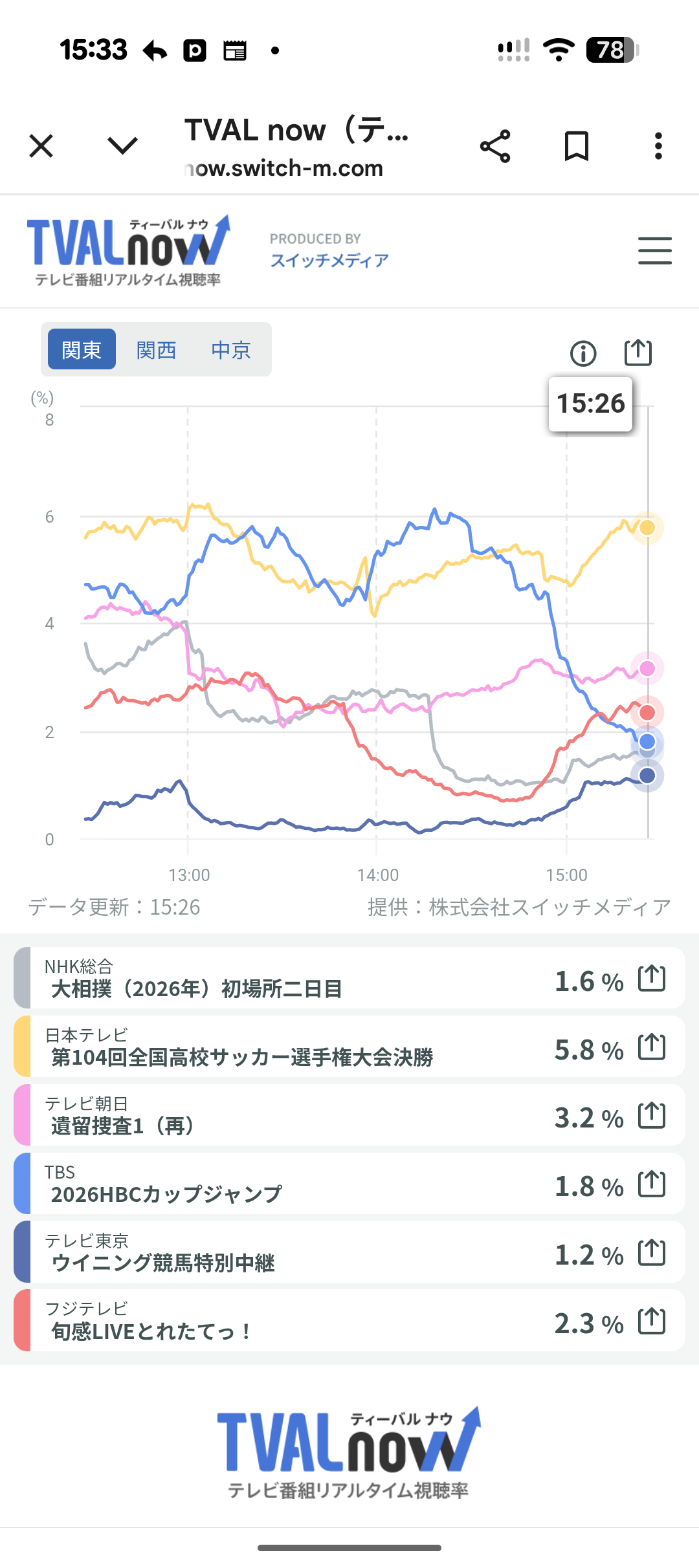This screenshot has width=699, height=1568.
Task: Share NHK総合 大相撲 rating
Action: pyautogui.click(x=651, y=978)
